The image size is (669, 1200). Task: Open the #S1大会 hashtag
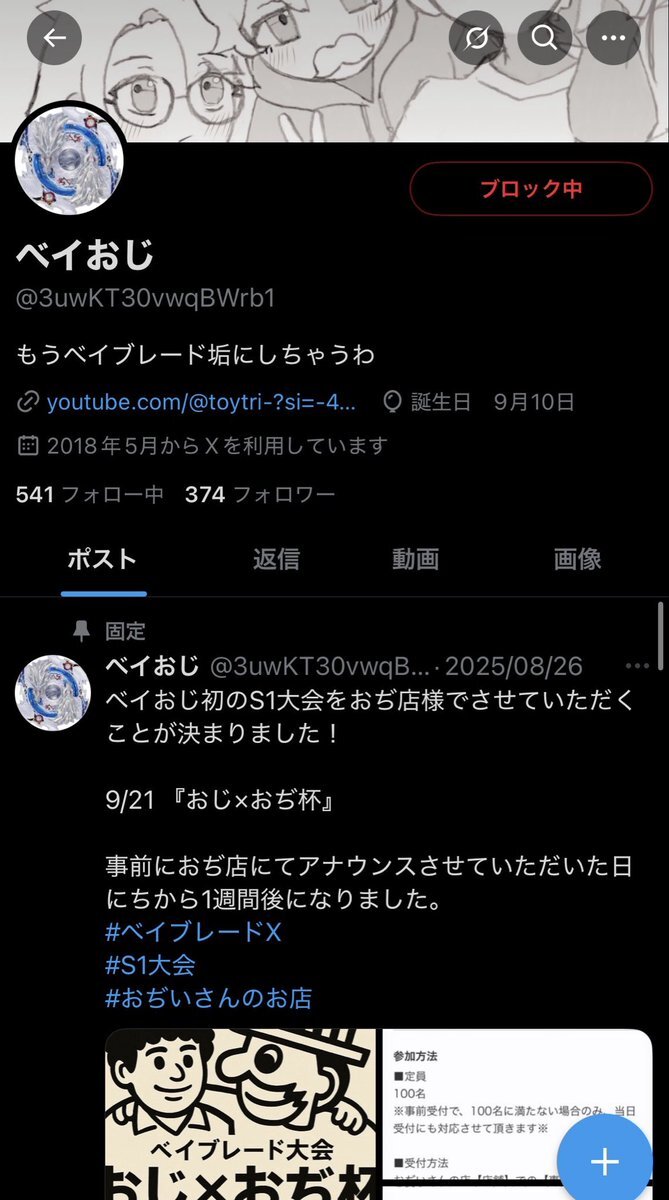tap(150, 965)
